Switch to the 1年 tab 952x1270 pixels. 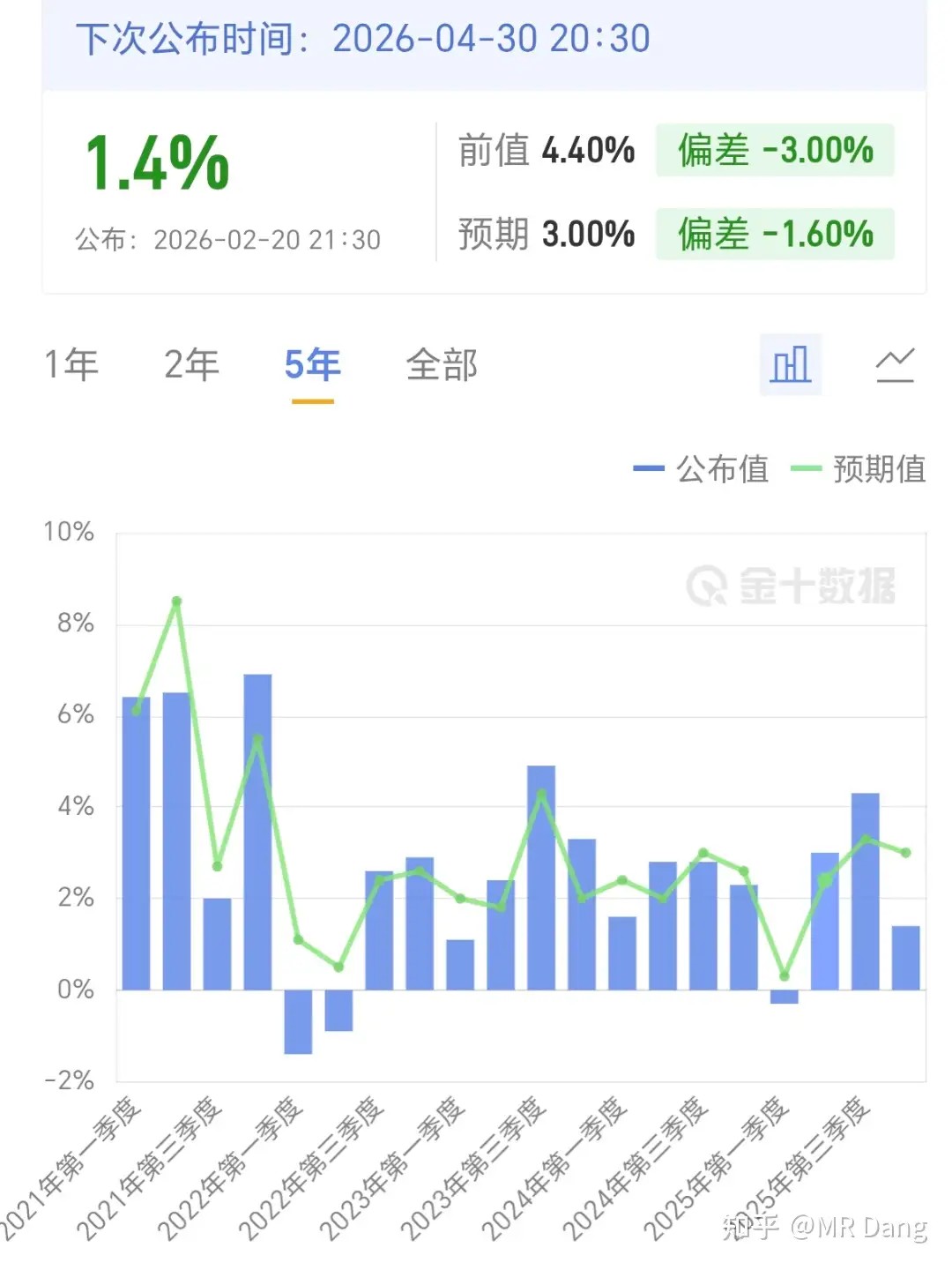point(71,364)
